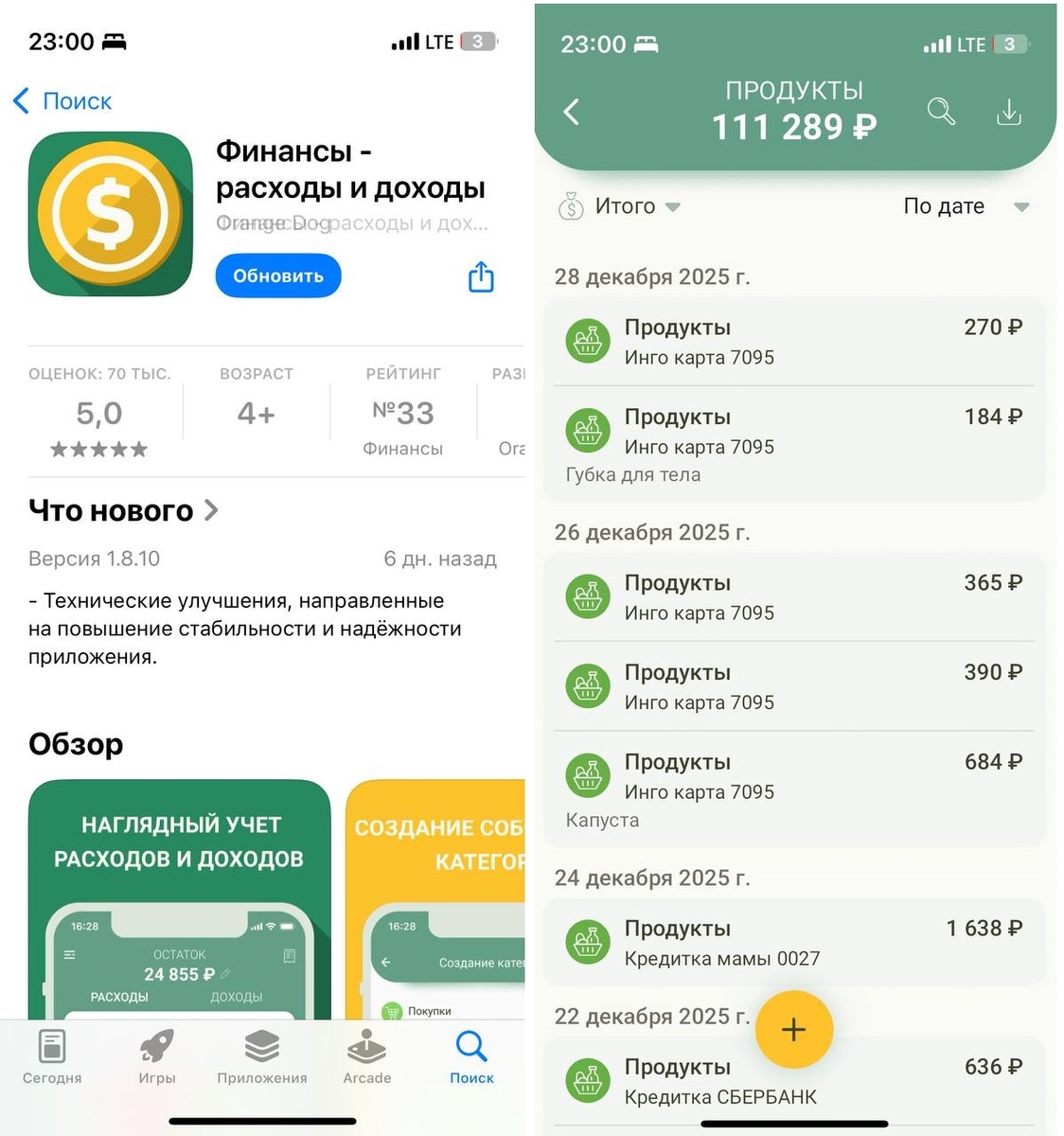Image resolution: width=1064 pixels, height=1136 pixels.
Task: Tap the download icon in the Продукты header
Action: [1009, 112]
